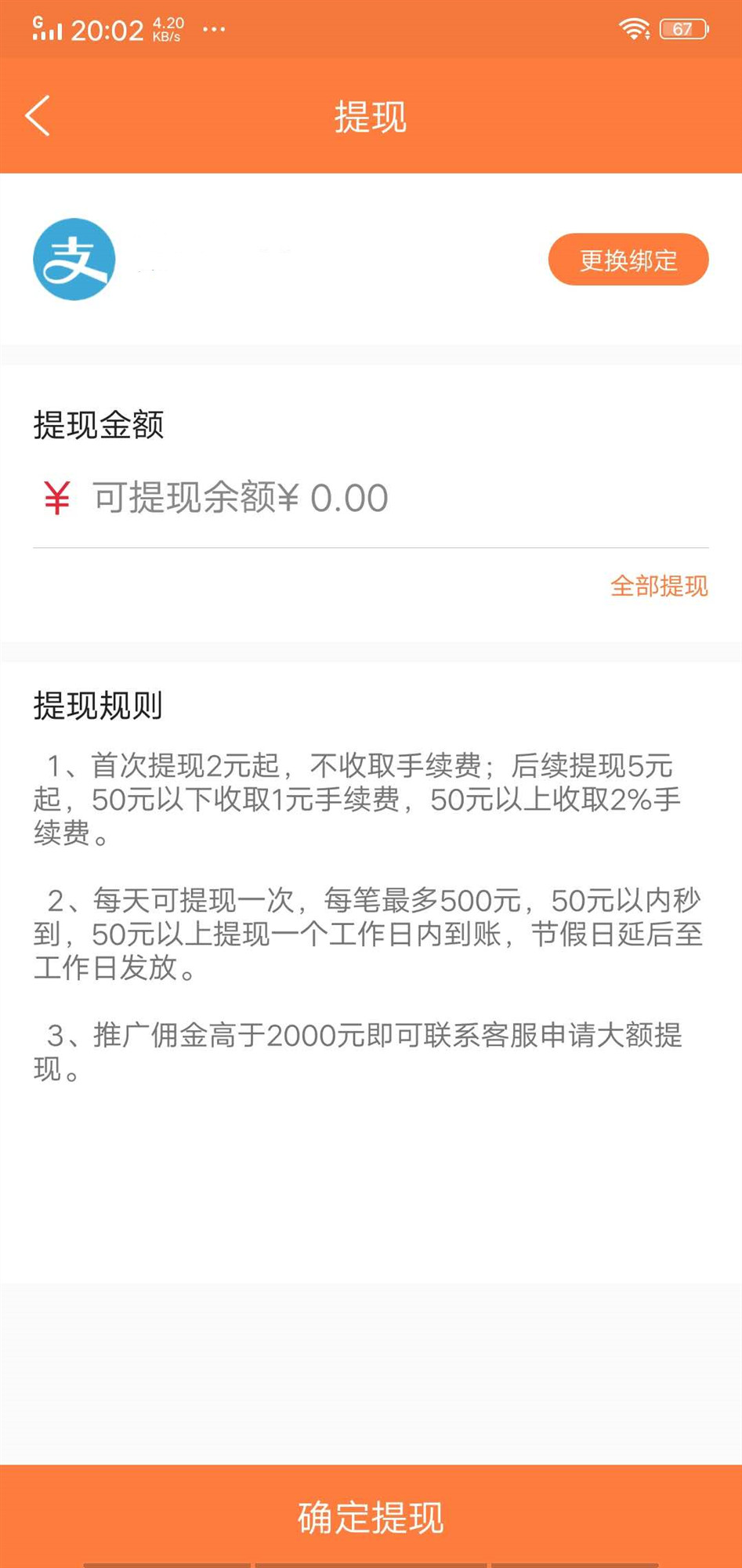Tap the 提现 page title

[371, 116]
